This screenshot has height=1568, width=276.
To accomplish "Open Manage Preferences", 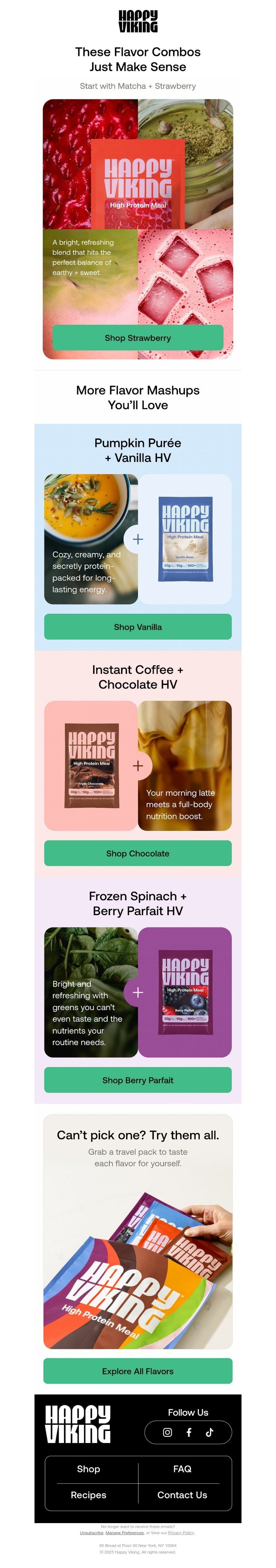I will (x=125, y=1532).
